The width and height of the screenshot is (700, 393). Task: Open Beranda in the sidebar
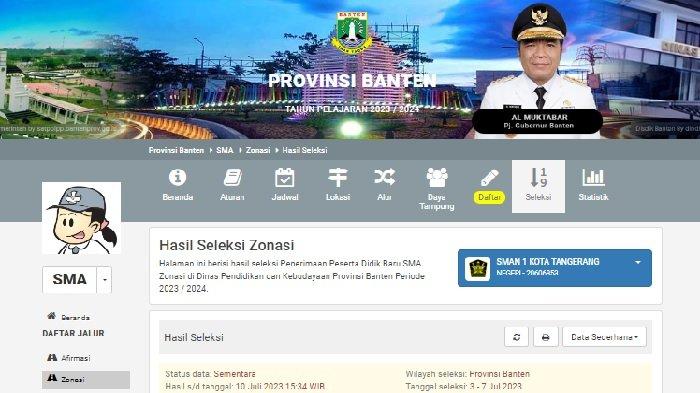(x=68, y=317)
